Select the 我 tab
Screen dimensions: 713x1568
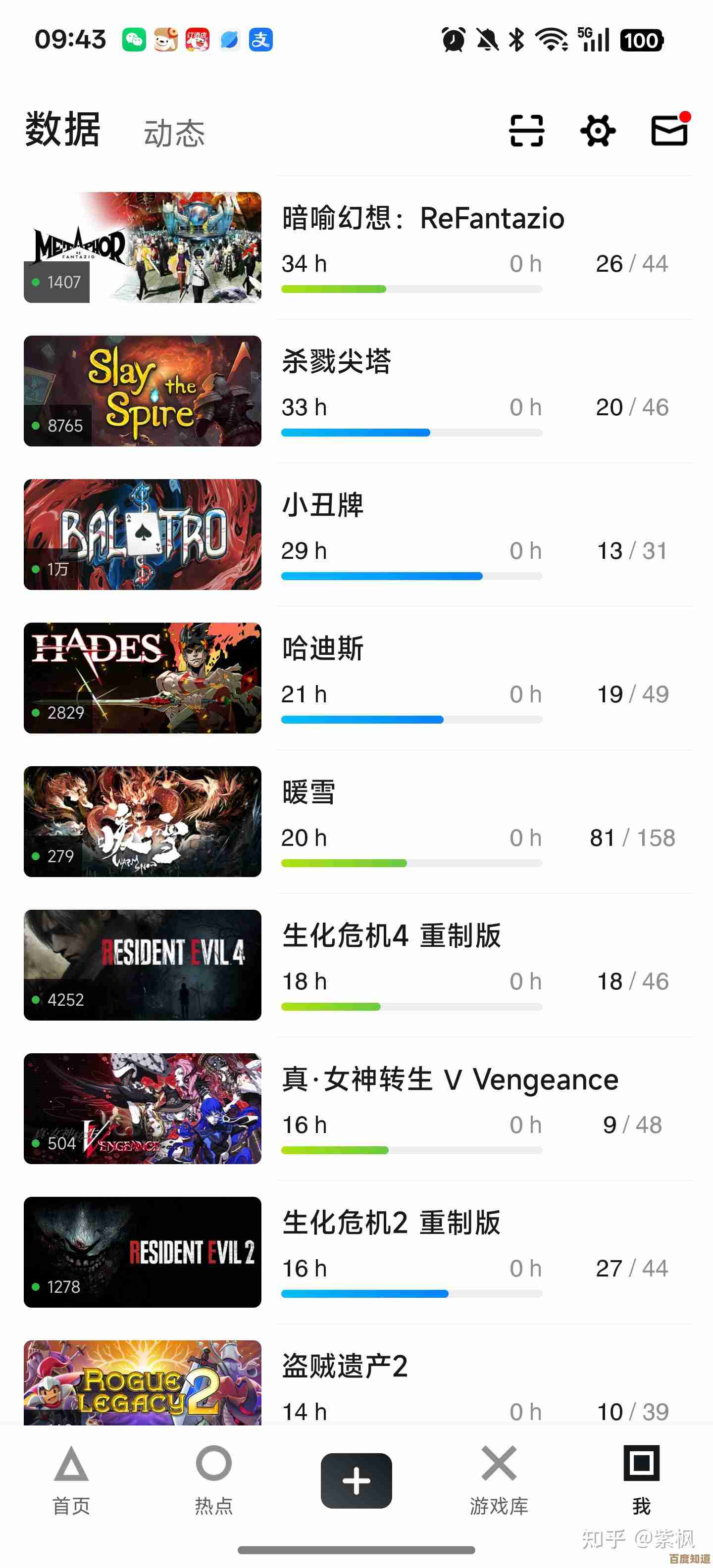point(641,1478)
